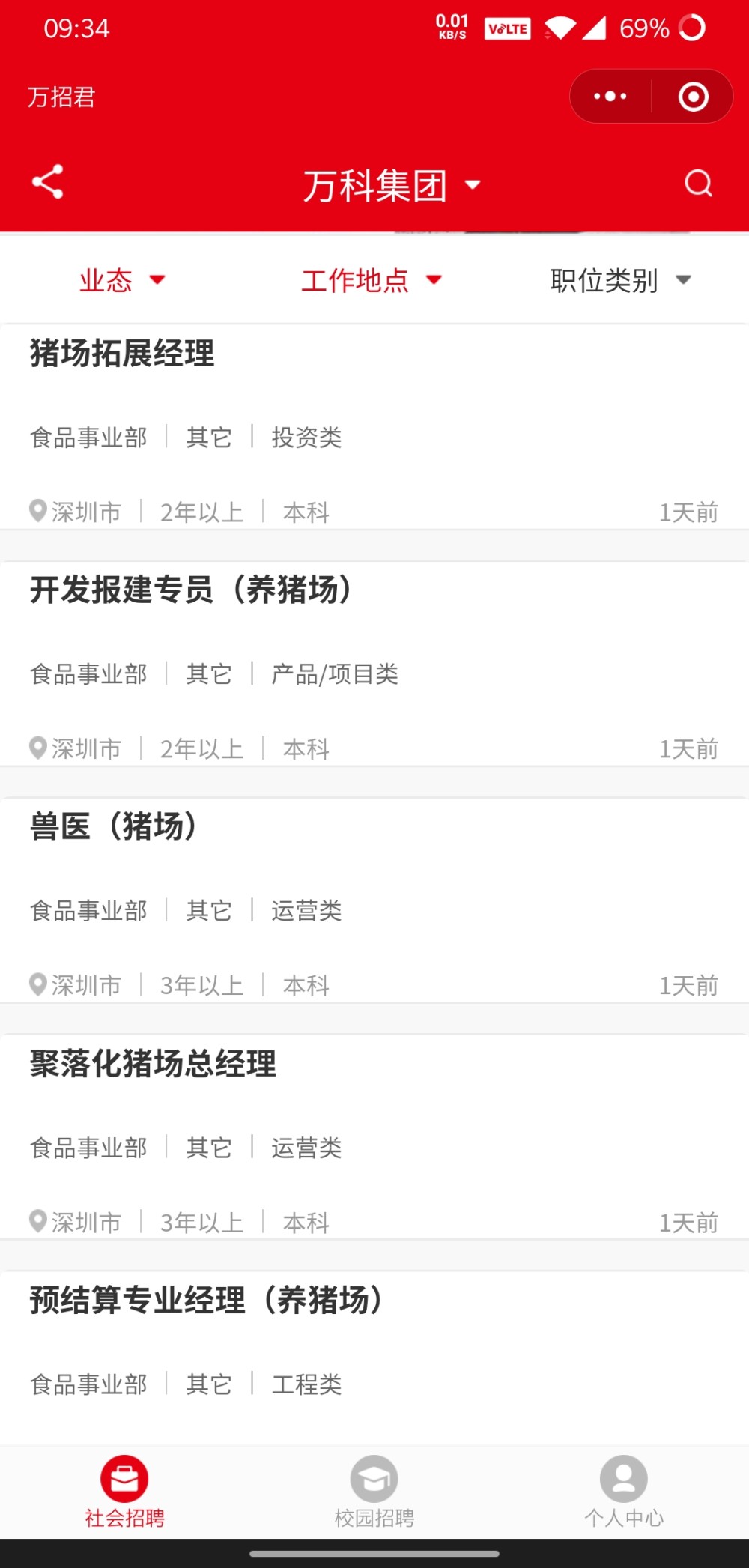View the 兽医（猪场）job details
Screen dimensions: 749x1568
[x=374, y=900]
